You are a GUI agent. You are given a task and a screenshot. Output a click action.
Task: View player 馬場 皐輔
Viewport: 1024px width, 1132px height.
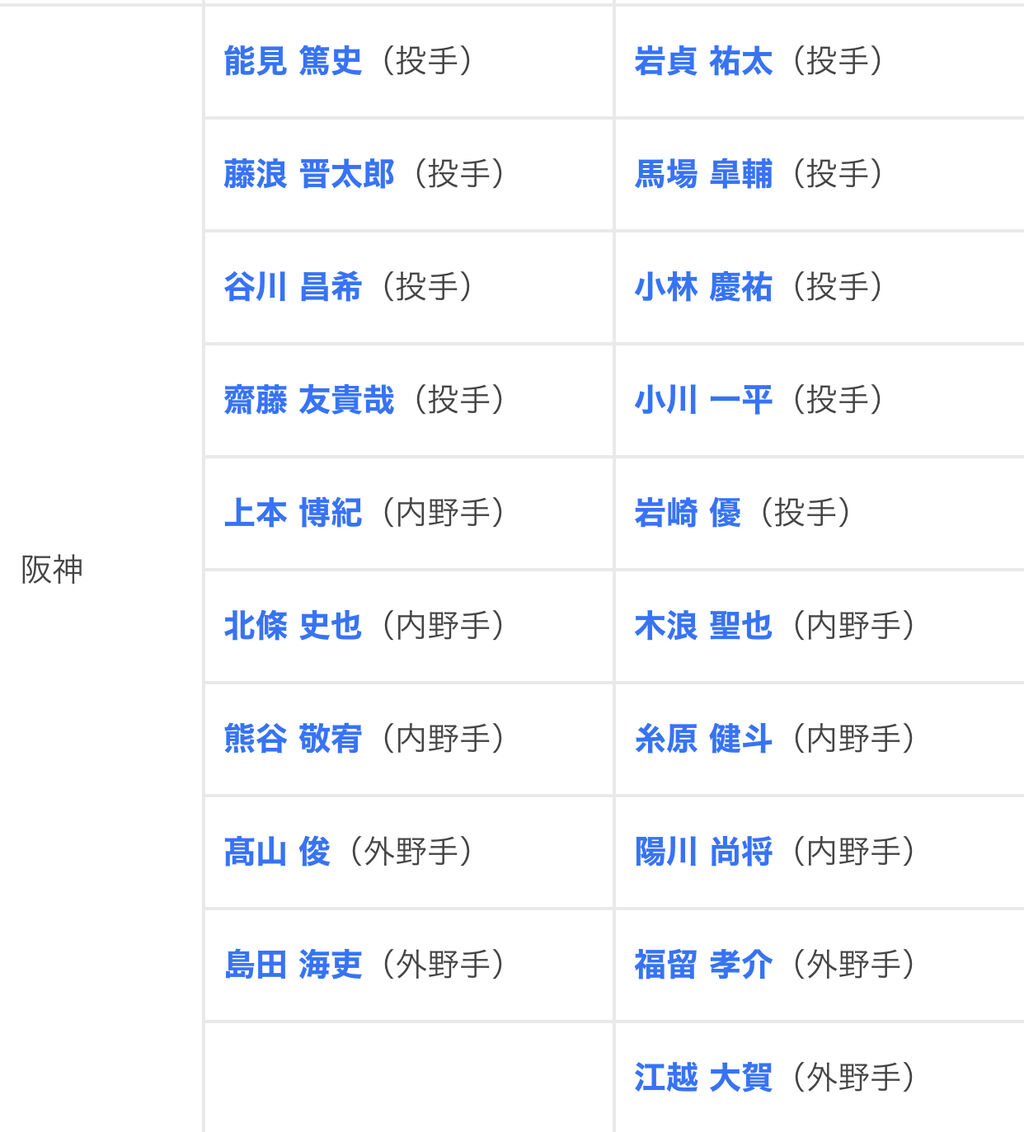(703, 174)
